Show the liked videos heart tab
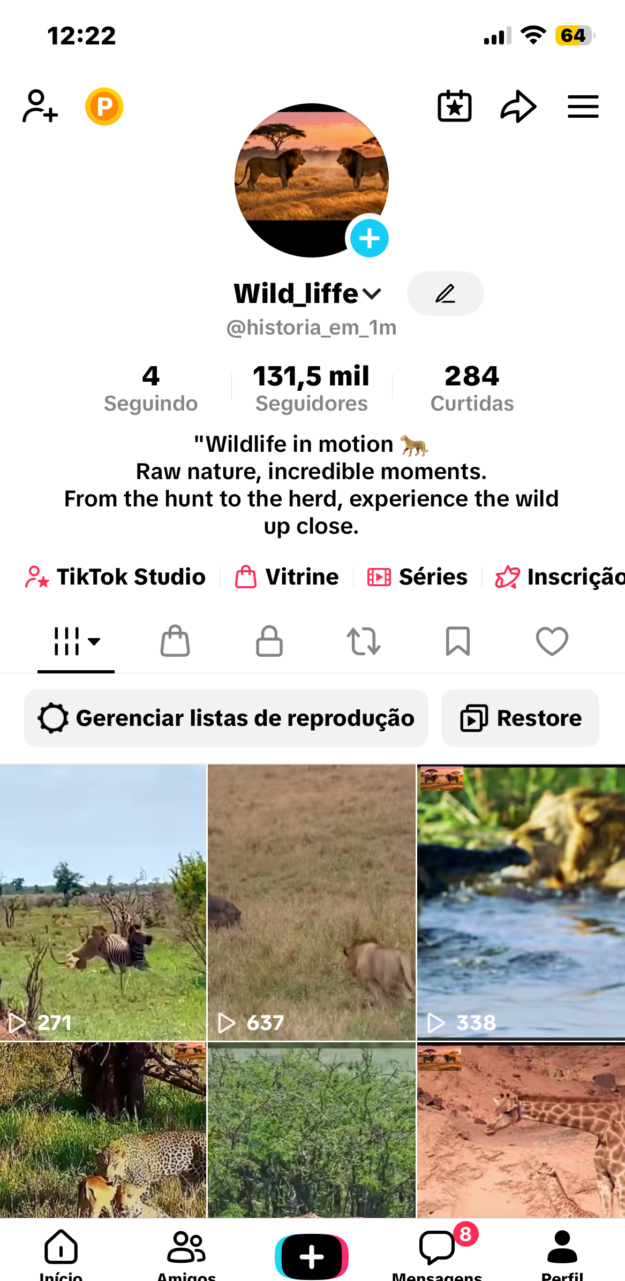625x1281 pixels. point(552,641)
